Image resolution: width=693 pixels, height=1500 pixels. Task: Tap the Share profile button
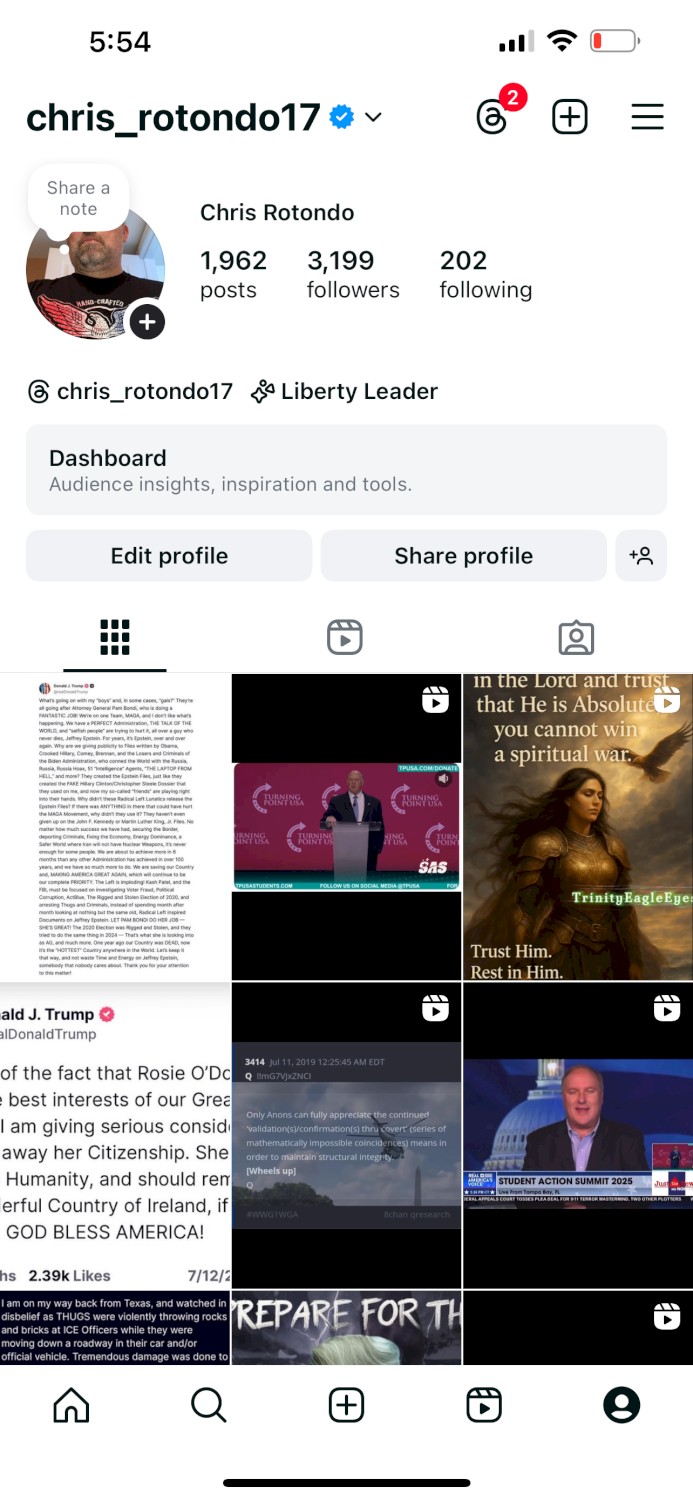click(463, 556)
